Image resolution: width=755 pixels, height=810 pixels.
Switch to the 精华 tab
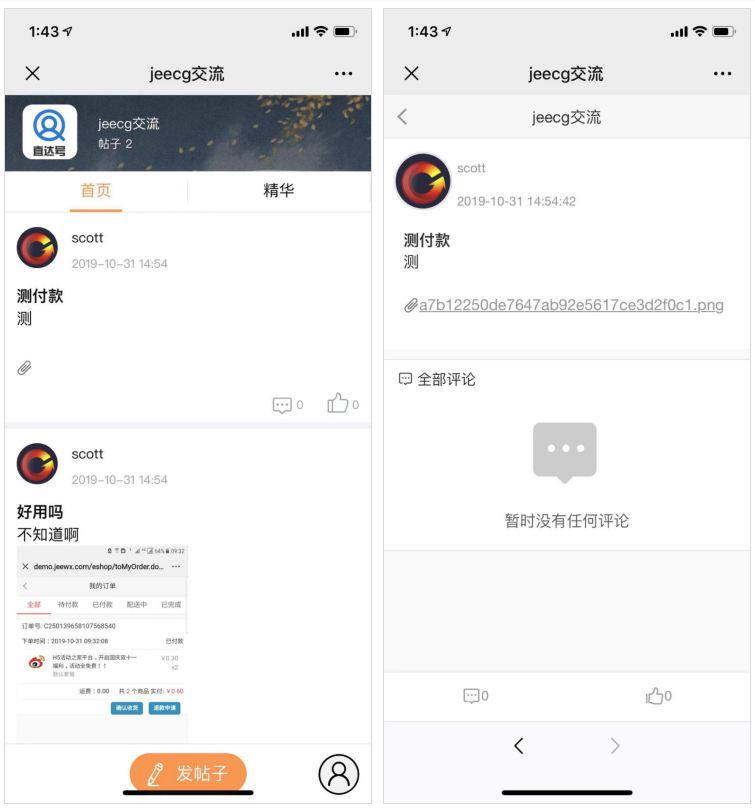tap(279, 190)
